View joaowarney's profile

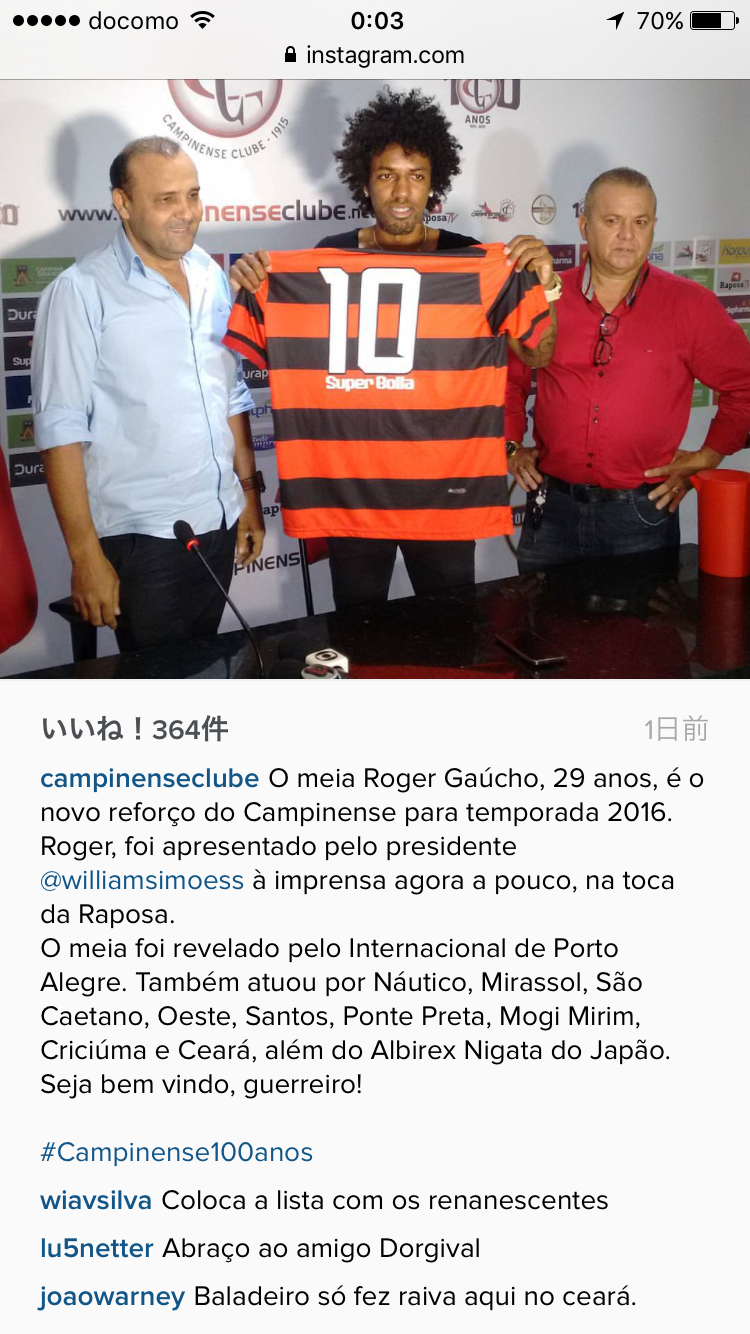coord(112,1297)
